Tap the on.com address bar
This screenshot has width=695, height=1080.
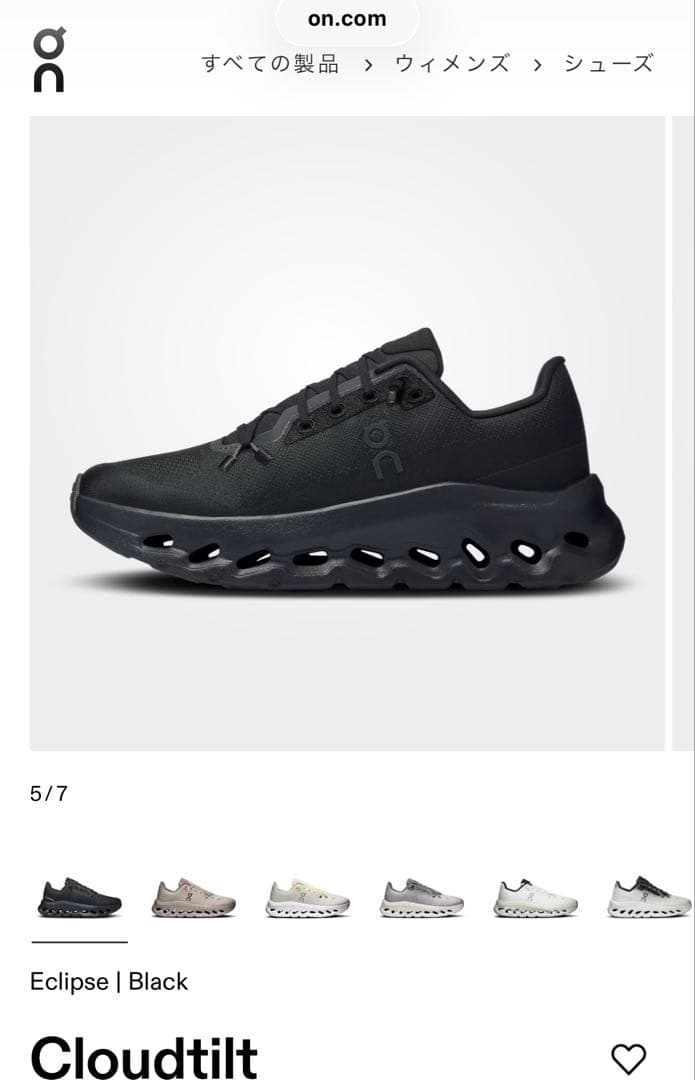tap(347, 20)
